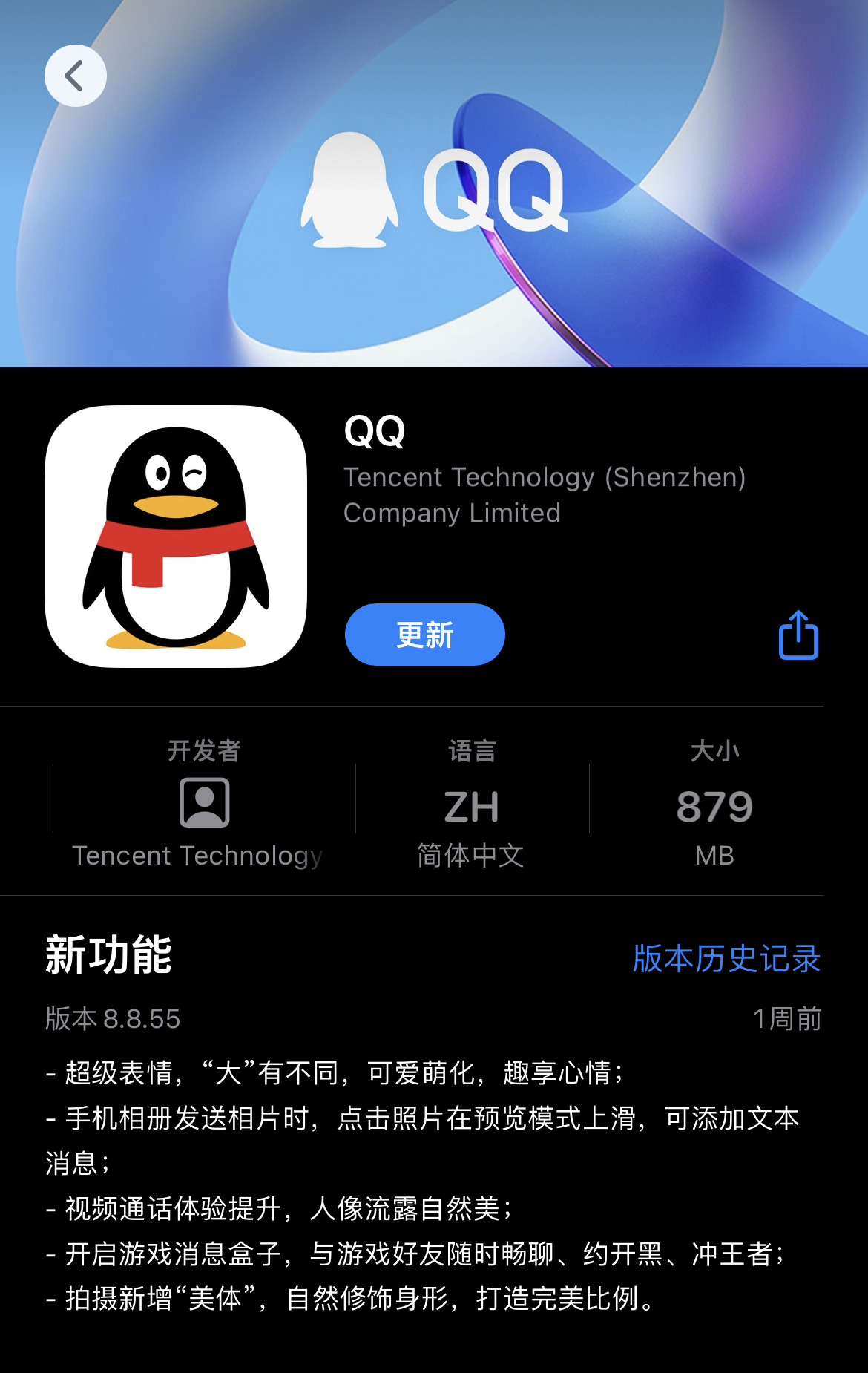Select the 开发者 info card
The height and width of the screenshot is (1373, 868).
[203, 802]
